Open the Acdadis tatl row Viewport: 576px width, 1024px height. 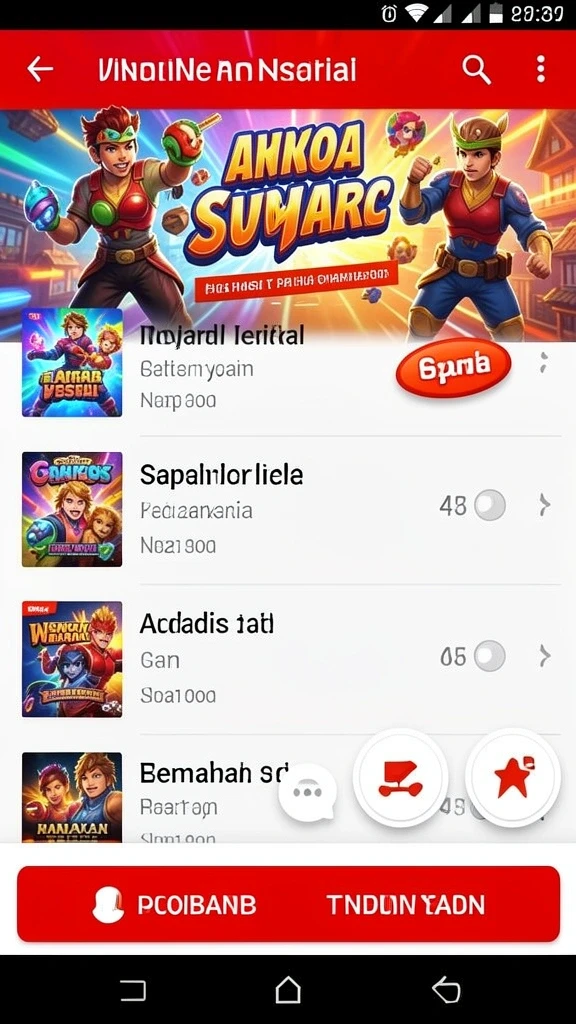pyautogui.click(x=288, y=658)
